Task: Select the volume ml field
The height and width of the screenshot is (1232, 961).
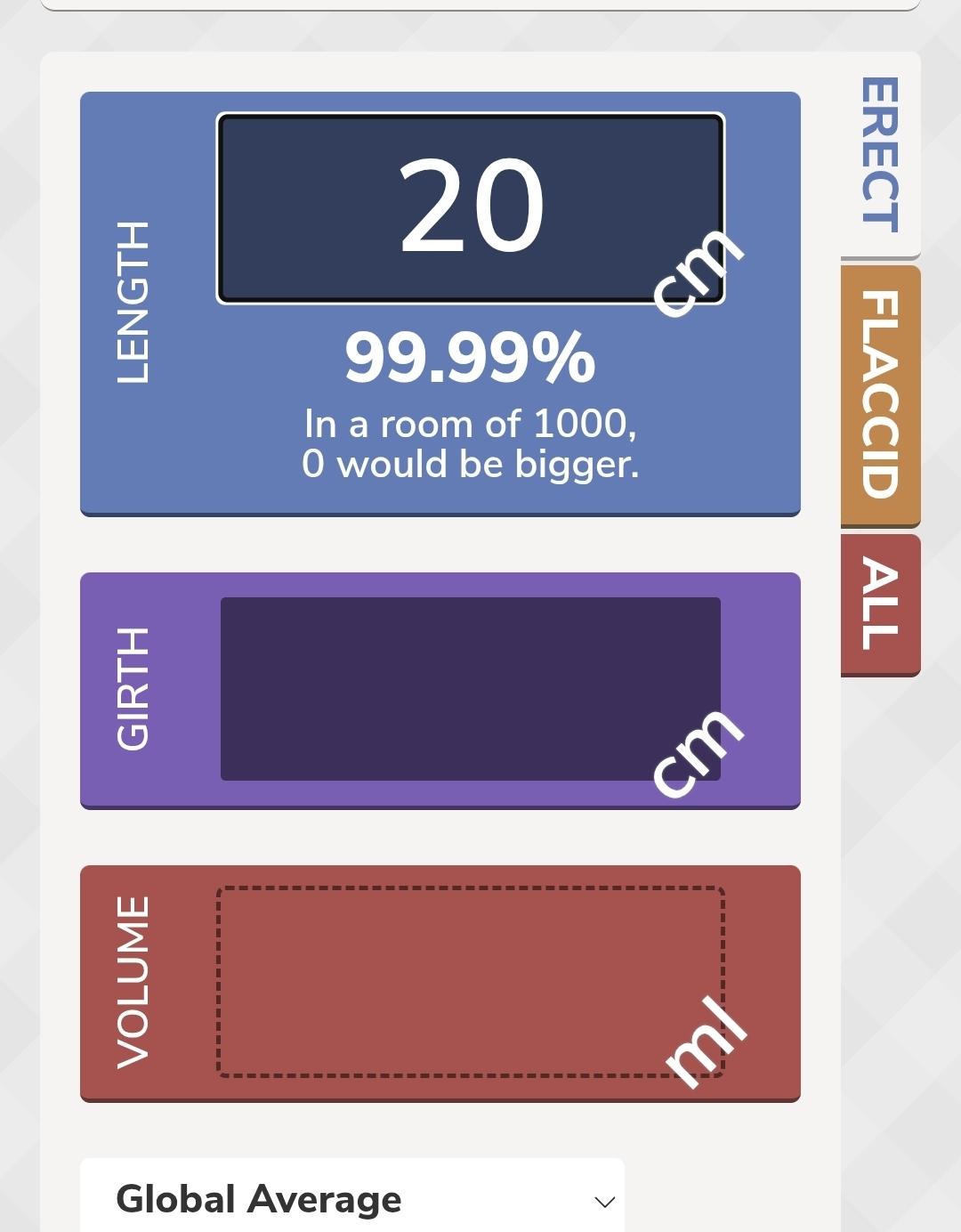Action: click(470, 981)
